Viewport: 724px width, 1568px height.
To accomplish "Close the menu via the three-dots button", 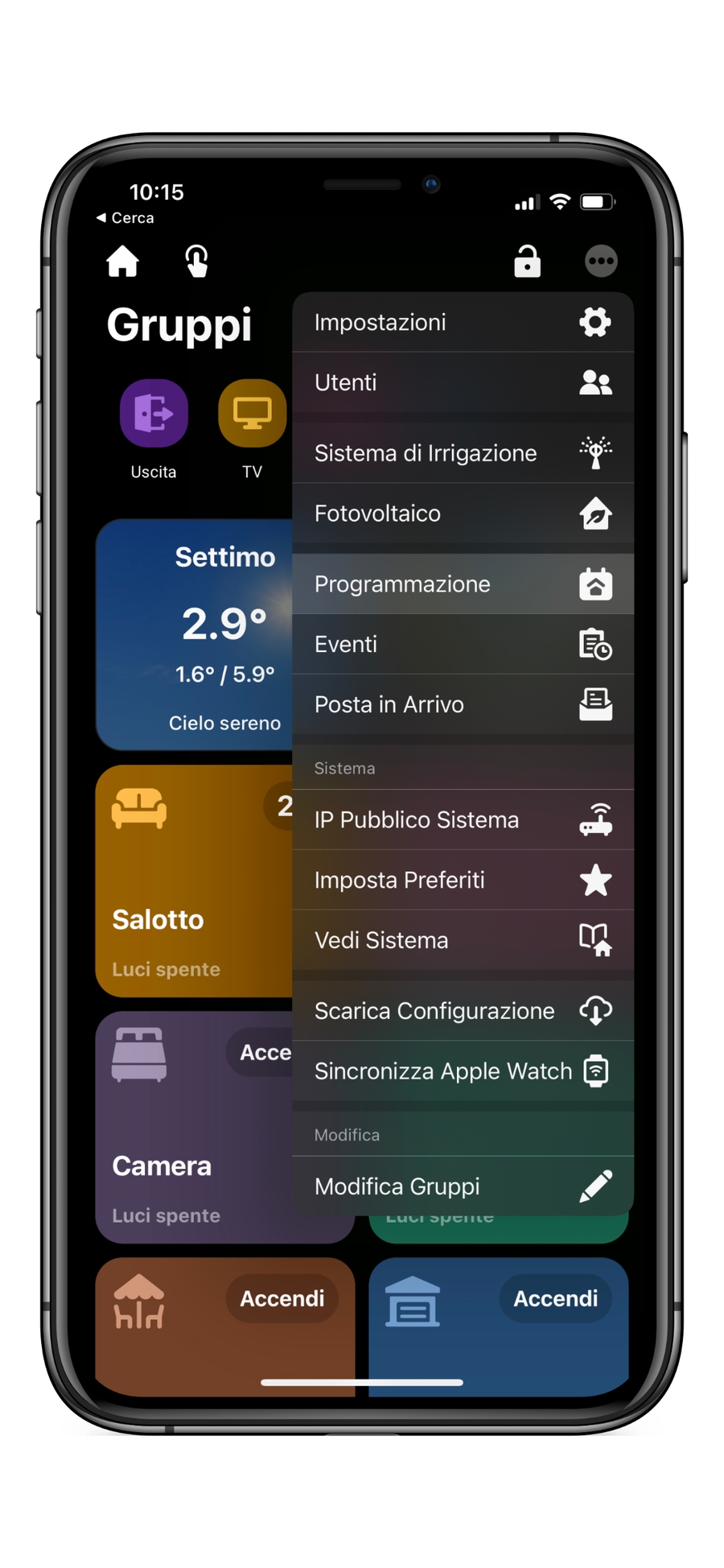I will point(600,261).
